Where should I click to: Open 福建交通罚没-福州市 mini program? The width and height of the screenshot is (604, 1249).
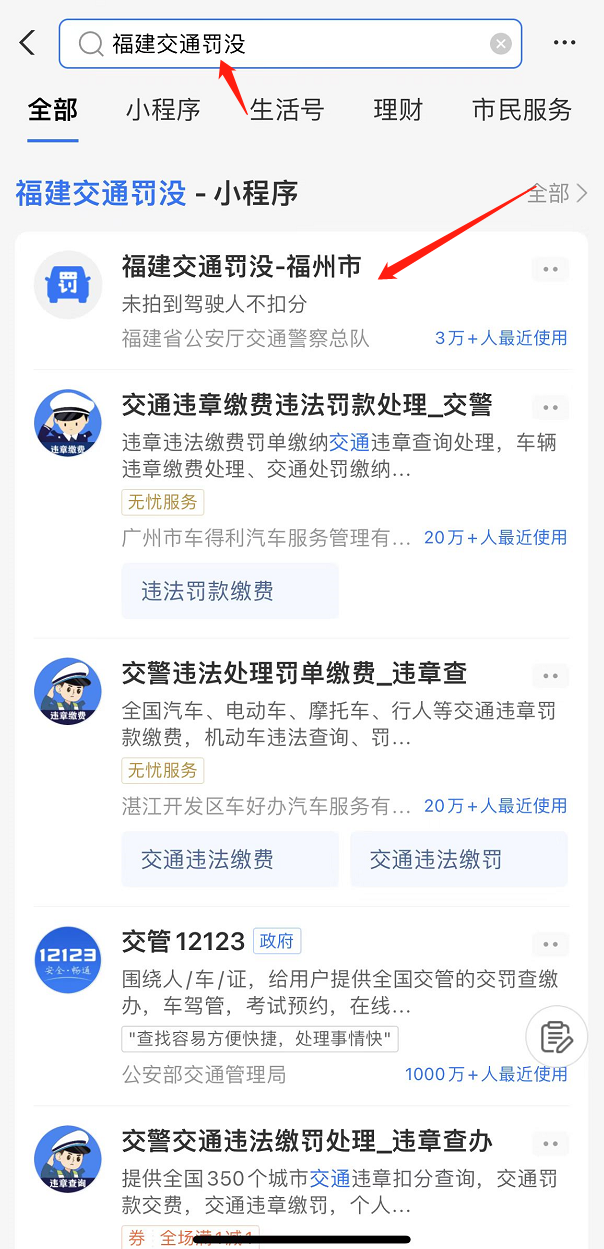point(241,266)
